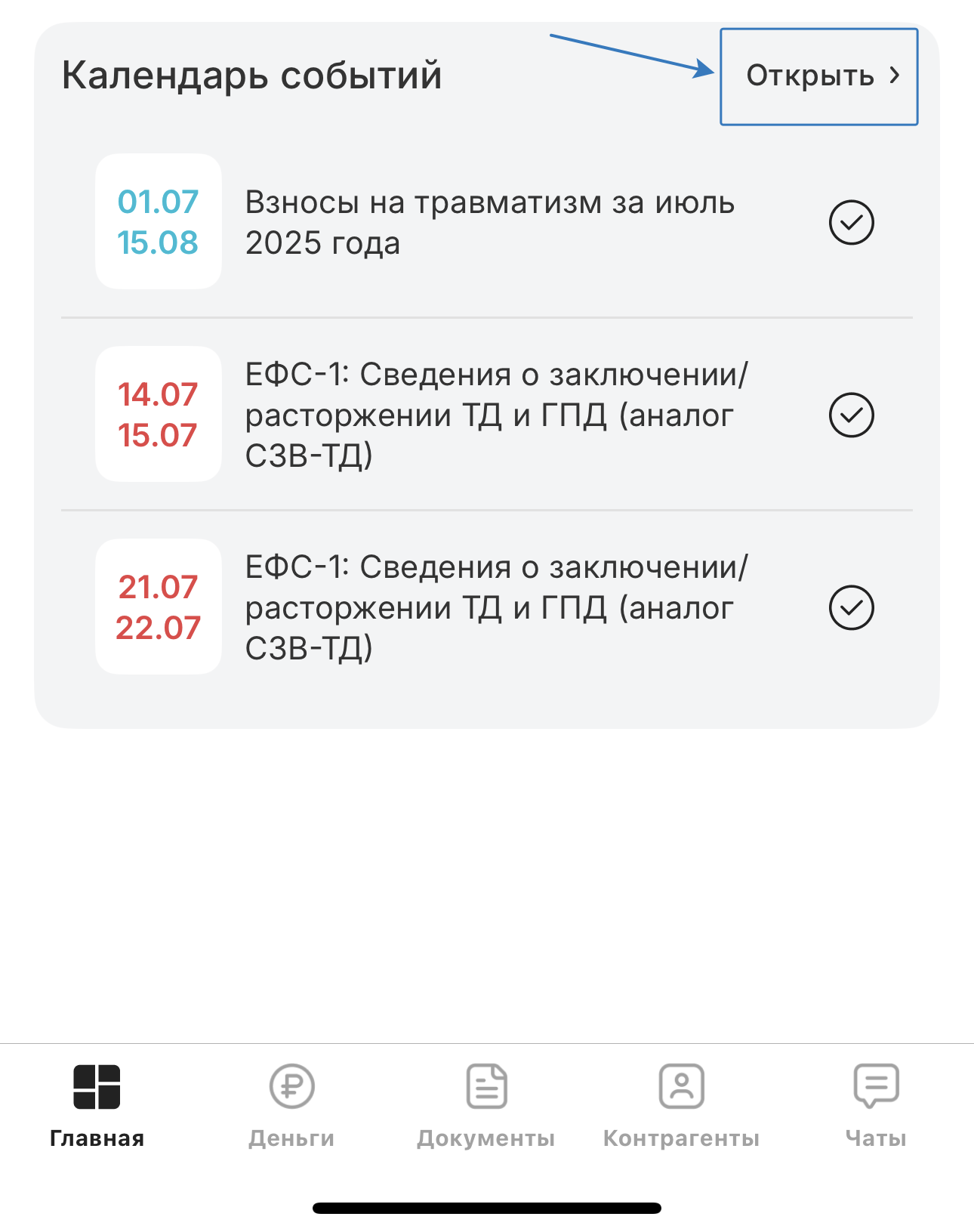The image size is (974, 1232).
Task: Switch to the Деньги tab
Action: 291,1106
